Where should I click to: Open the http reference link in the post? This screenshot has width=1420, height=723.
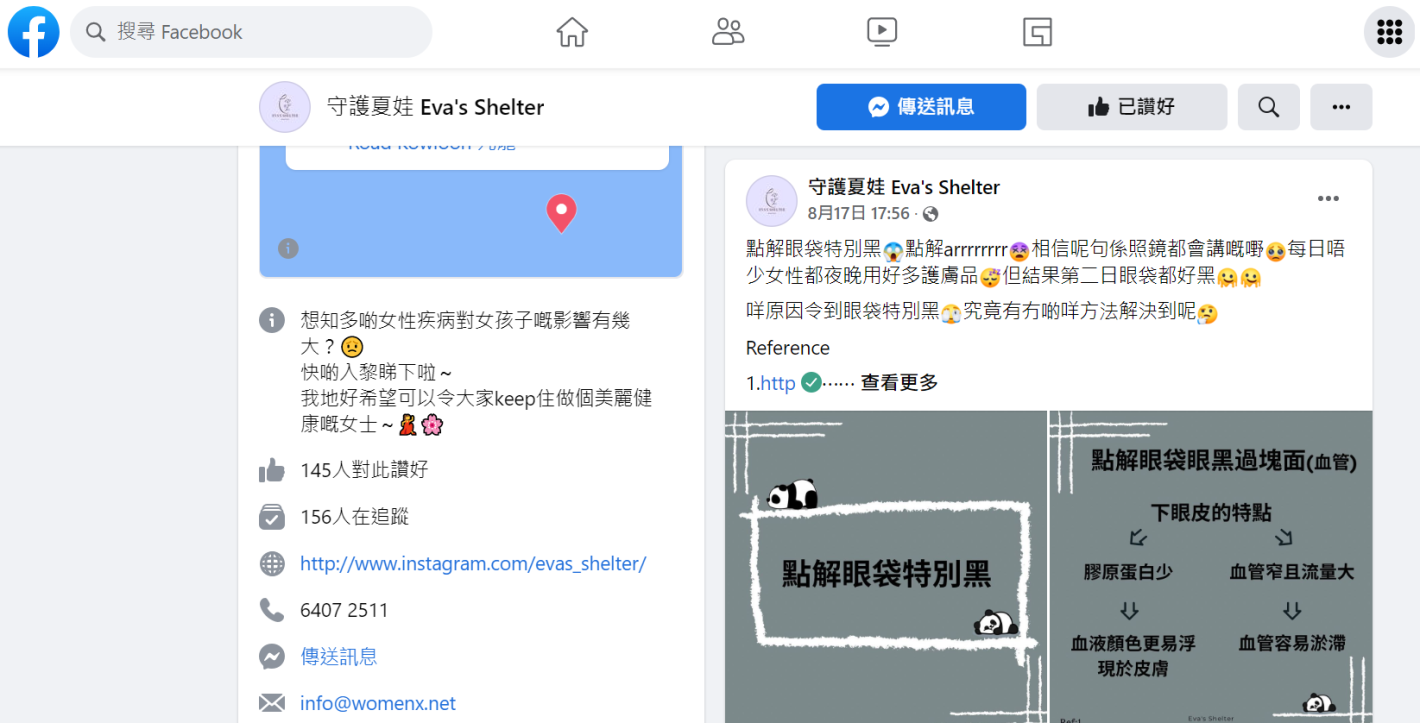click(777, 382)
